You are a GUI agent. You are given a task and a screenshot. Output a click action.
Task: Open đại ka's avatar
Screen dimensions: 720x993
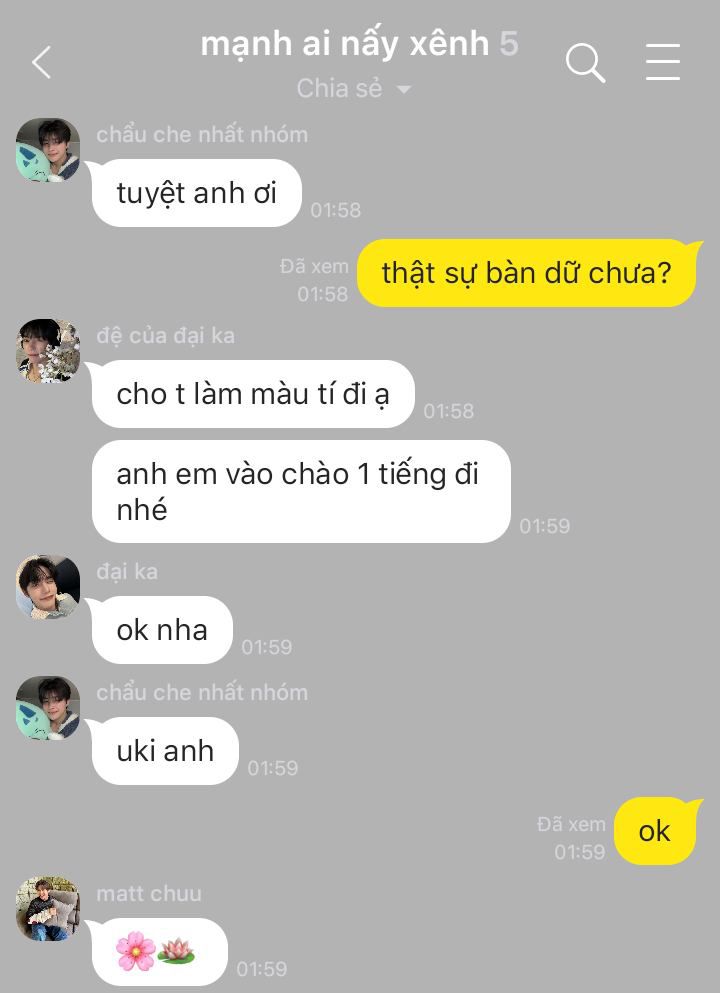pos(47,587)
